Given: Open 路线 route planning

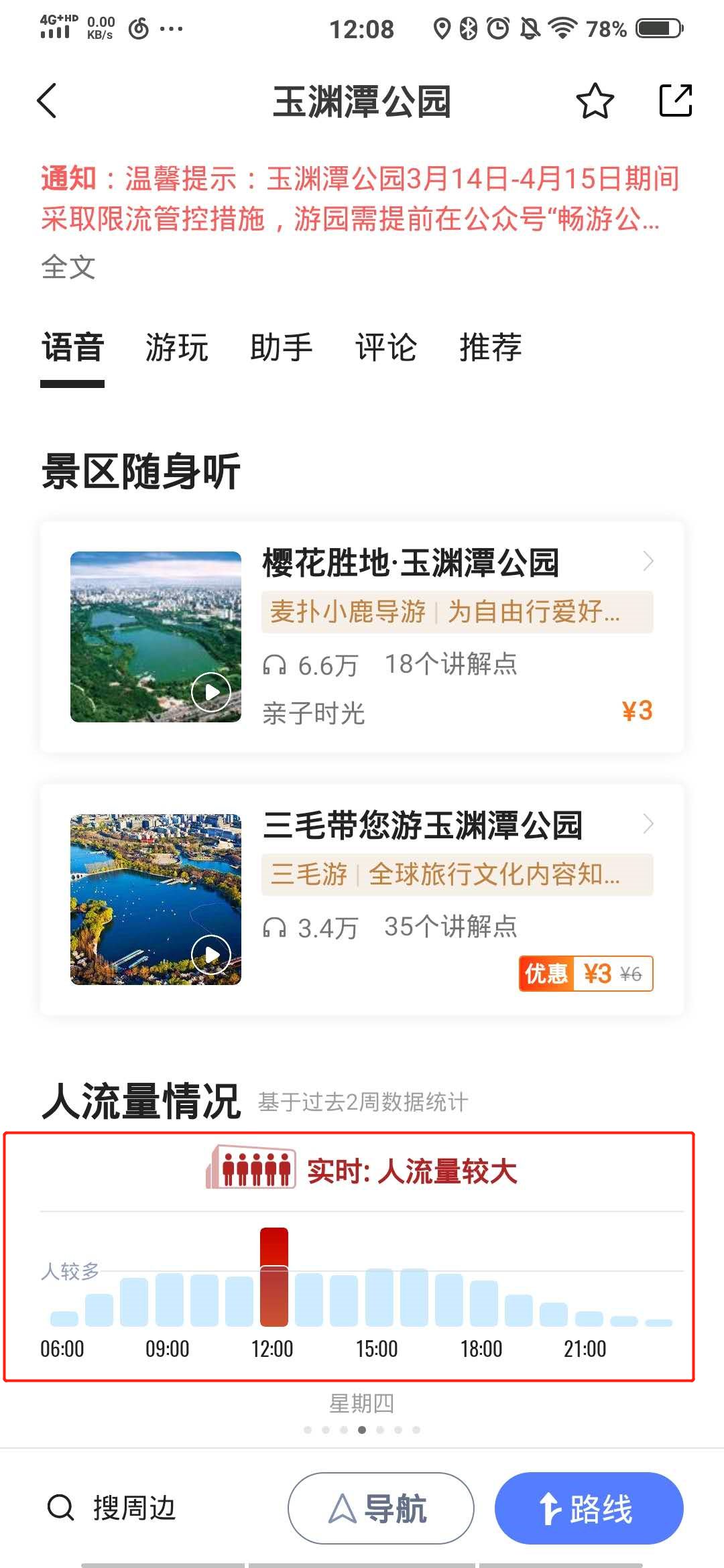Looking at the screenshot, I should (x=589, y=1508).
